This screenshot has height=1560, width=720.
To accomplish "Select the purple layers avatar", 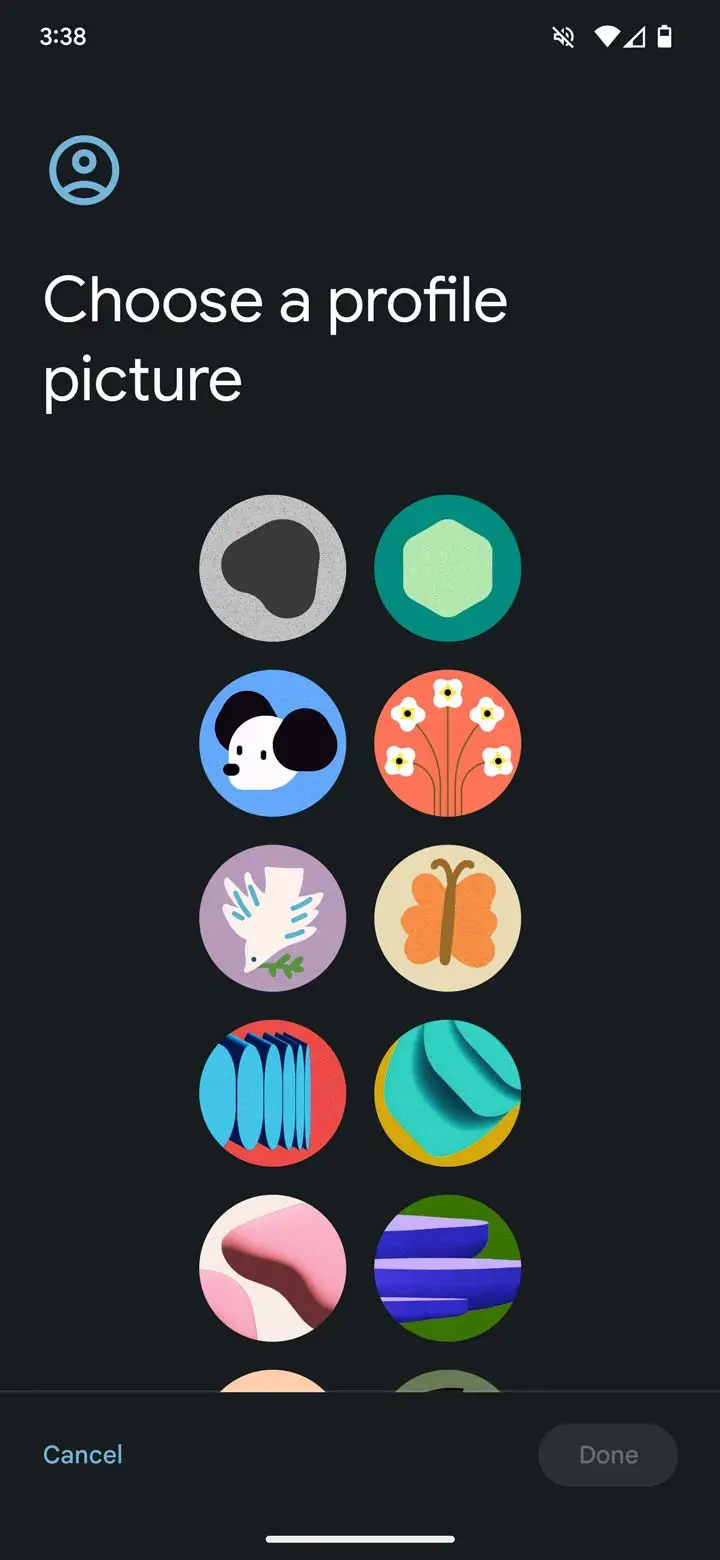I will tap(447, 1268).
